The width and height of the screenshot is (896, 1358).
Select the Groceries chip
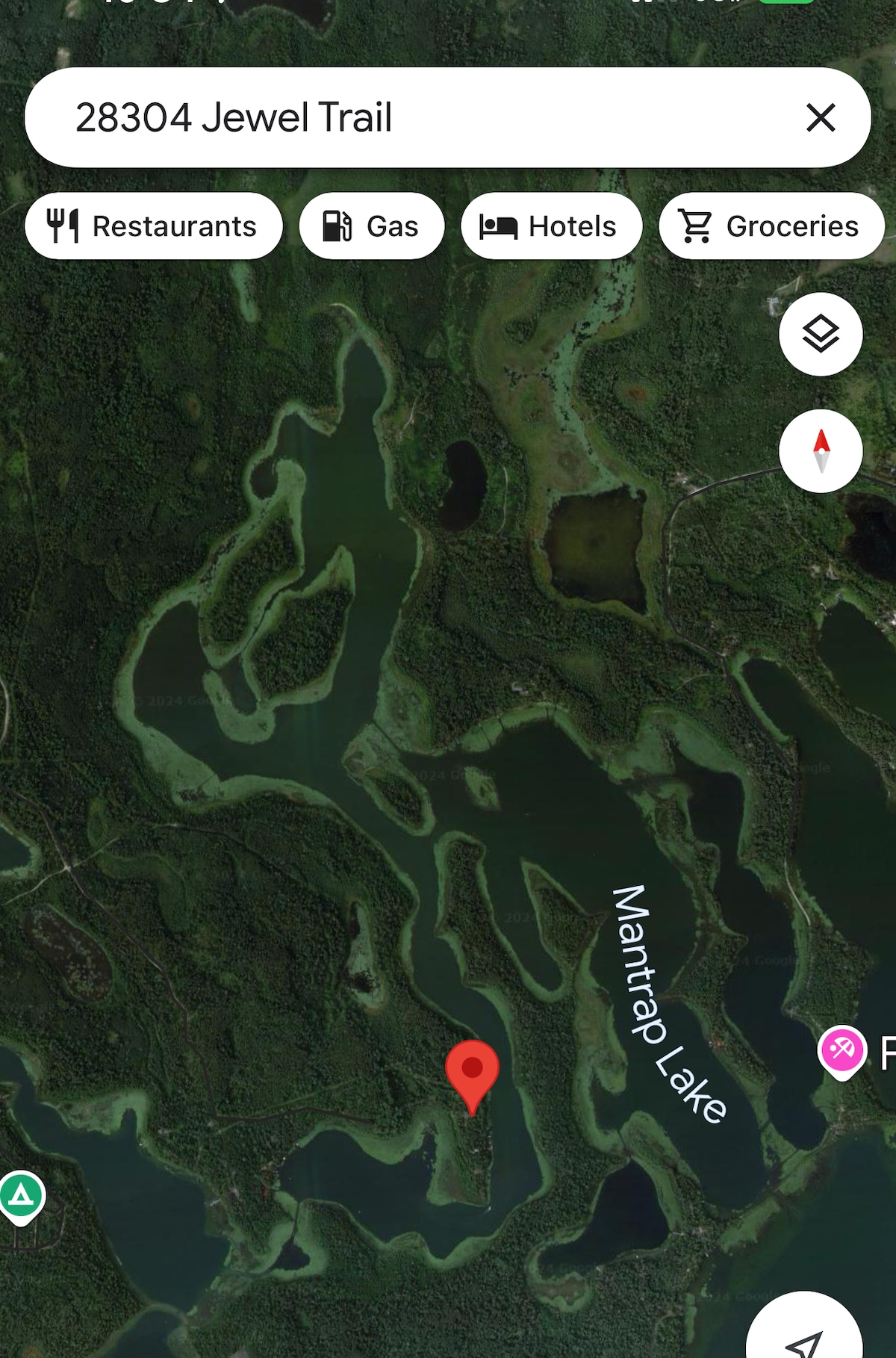[x=771, y=226]
